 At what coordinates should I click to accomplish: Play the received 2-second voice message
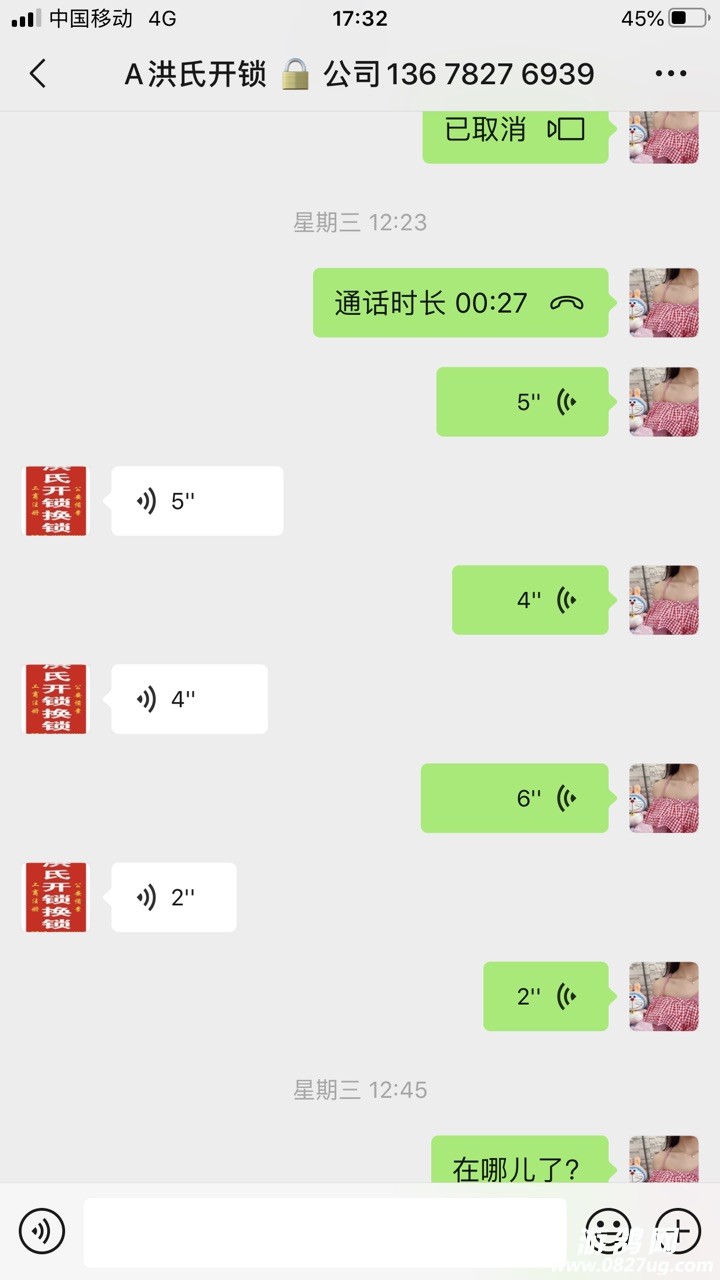coord(174,897)
